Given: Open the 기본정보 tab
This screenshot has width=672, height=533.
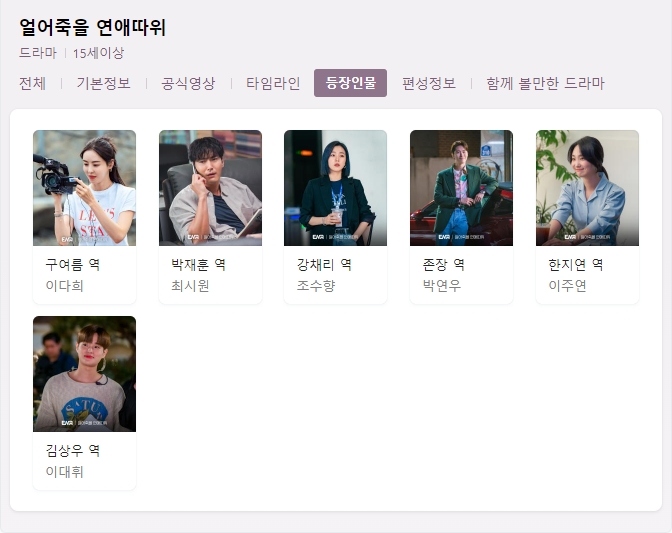Looking at the screenshot, I should click(x=103, y=83).
